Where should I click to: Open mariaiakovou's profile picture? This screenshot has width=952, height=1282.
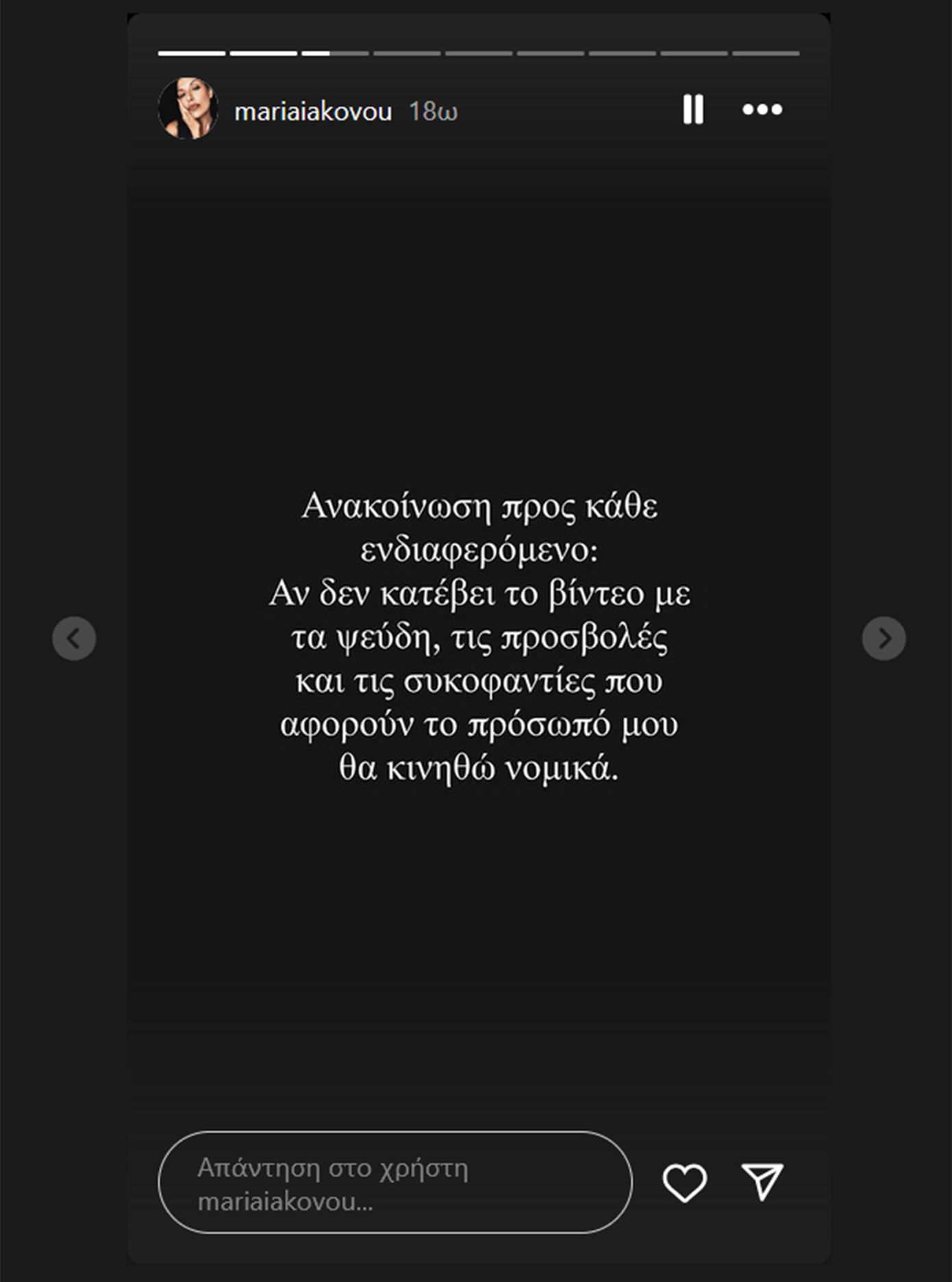coord(188,109)
